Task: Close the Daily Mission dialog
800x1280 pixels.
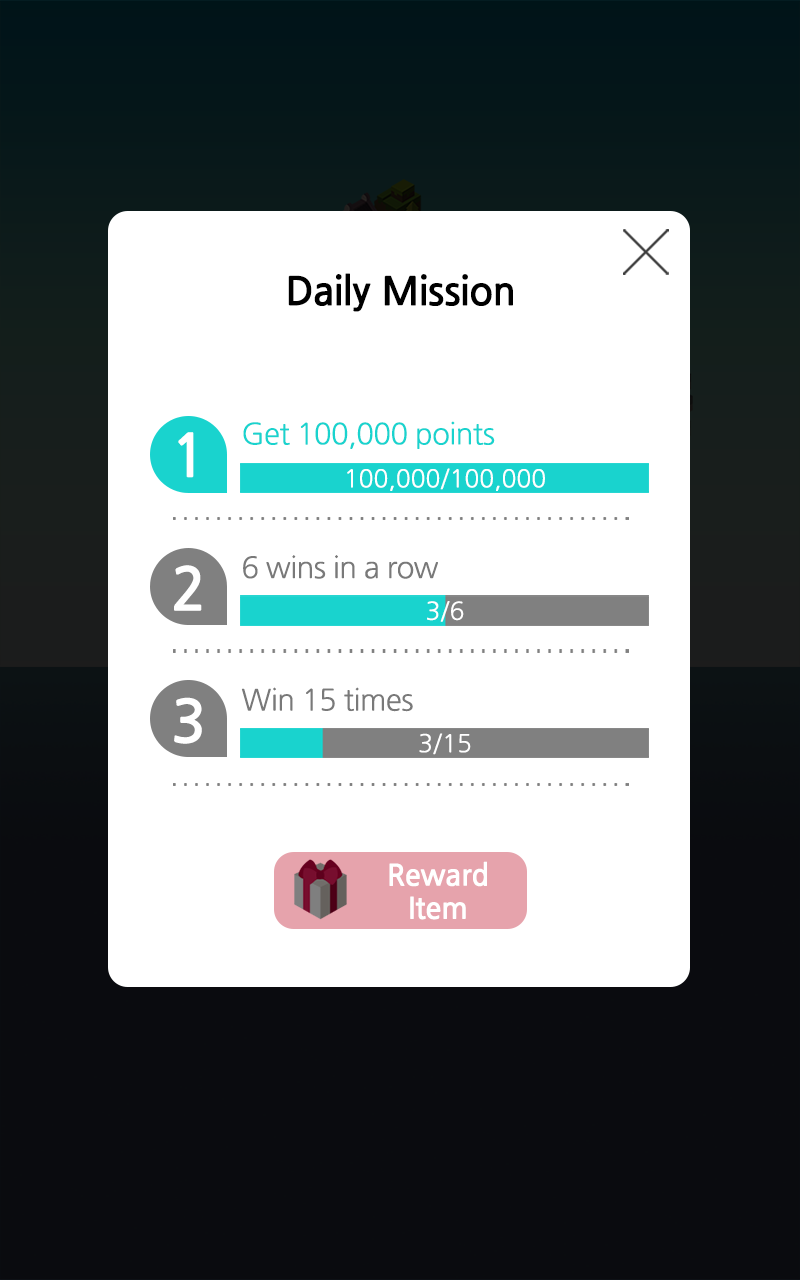Action: (645, 252)
